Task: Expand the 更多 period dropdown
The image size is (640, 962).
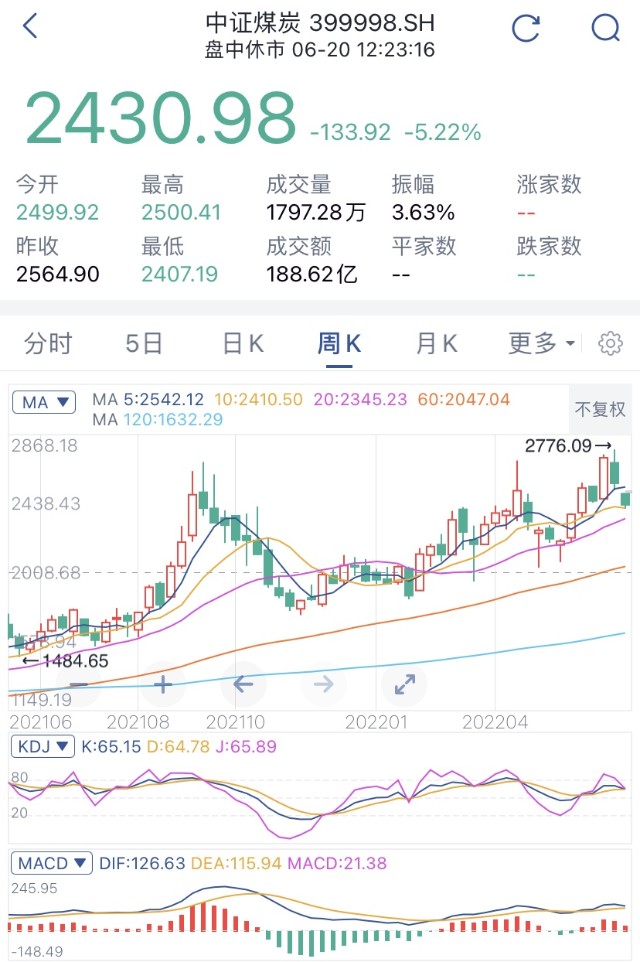Action: pos(541,344)
